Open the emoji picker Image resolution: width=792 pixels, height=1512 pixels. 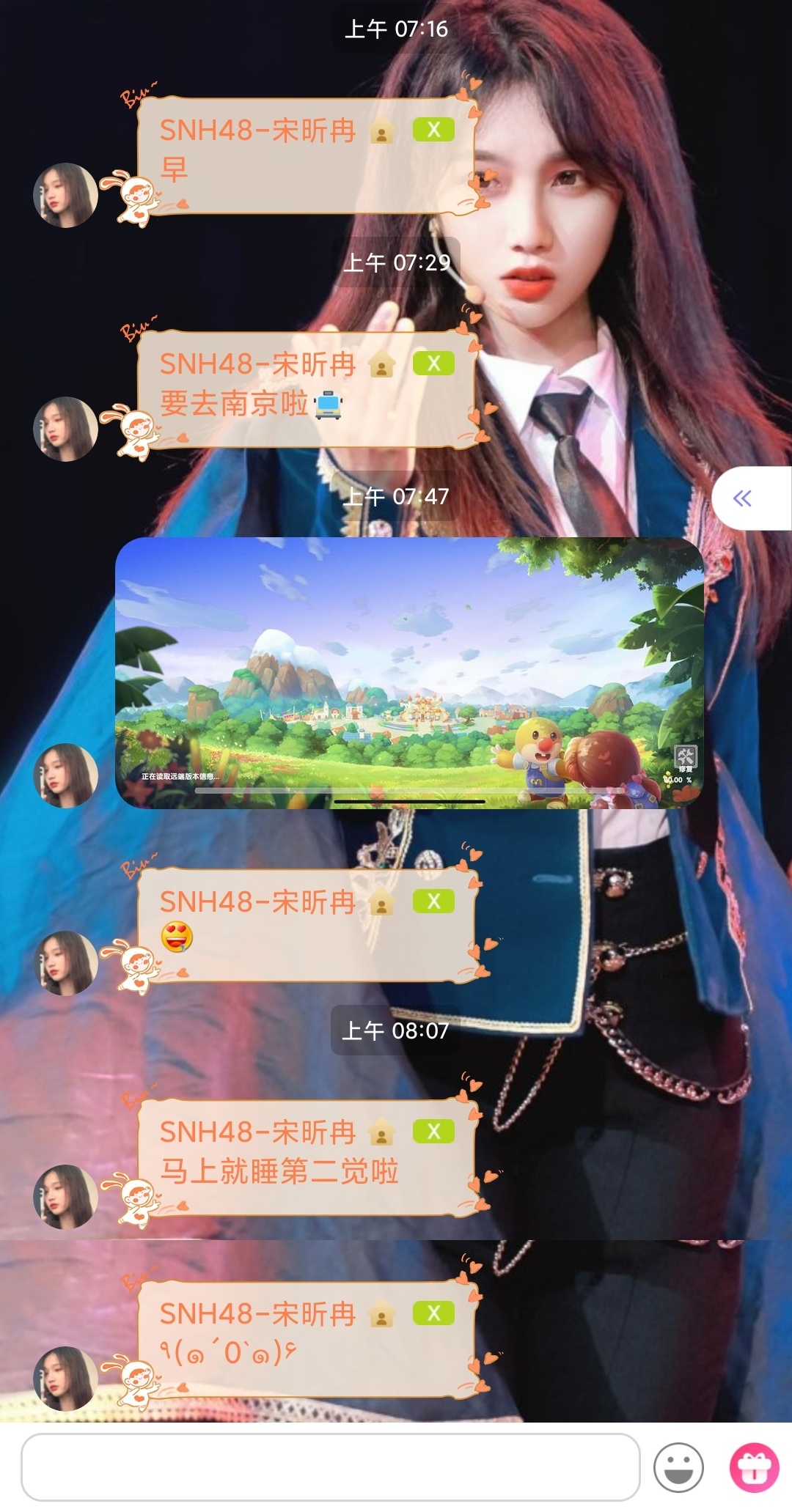click(678, 1467)
